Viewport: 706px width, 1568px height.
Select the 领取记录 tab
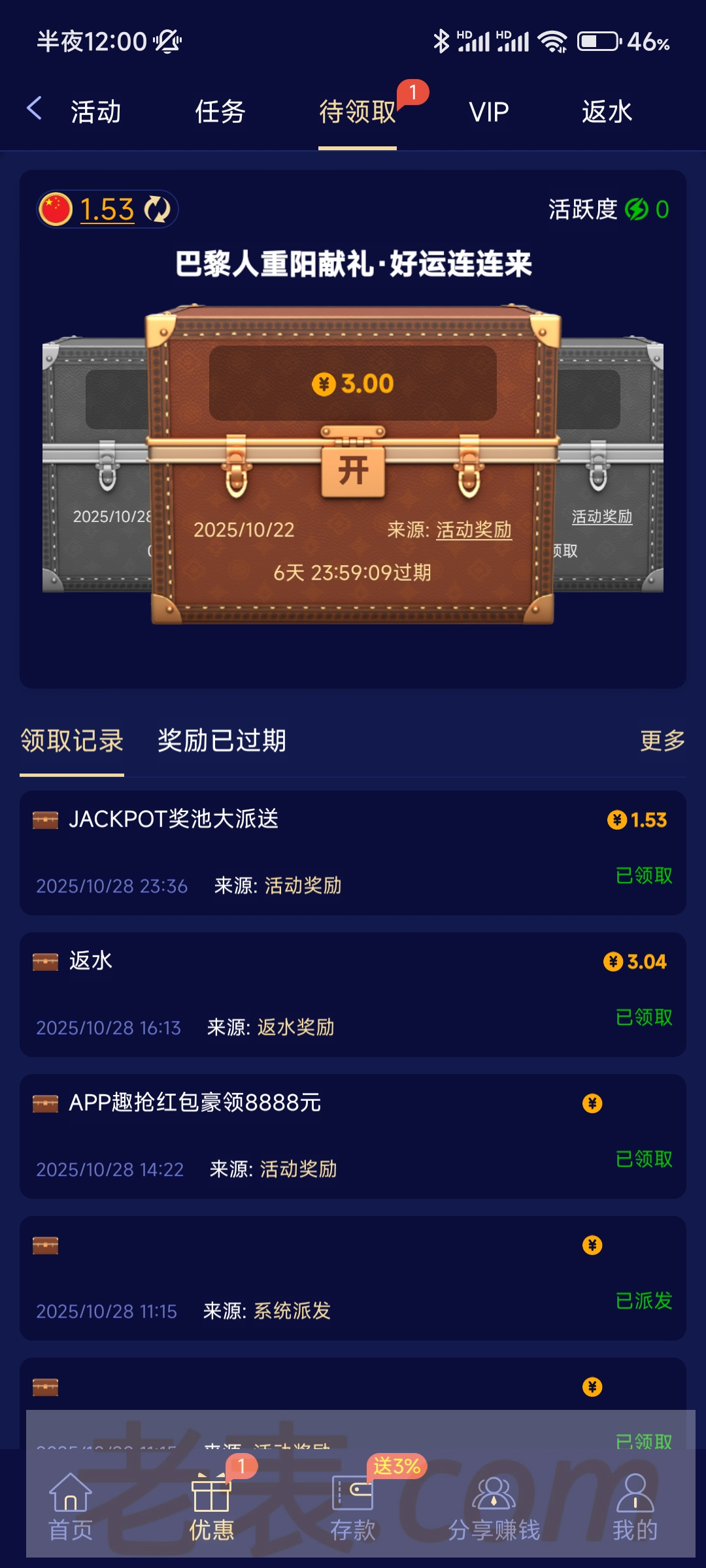point(72,740)
